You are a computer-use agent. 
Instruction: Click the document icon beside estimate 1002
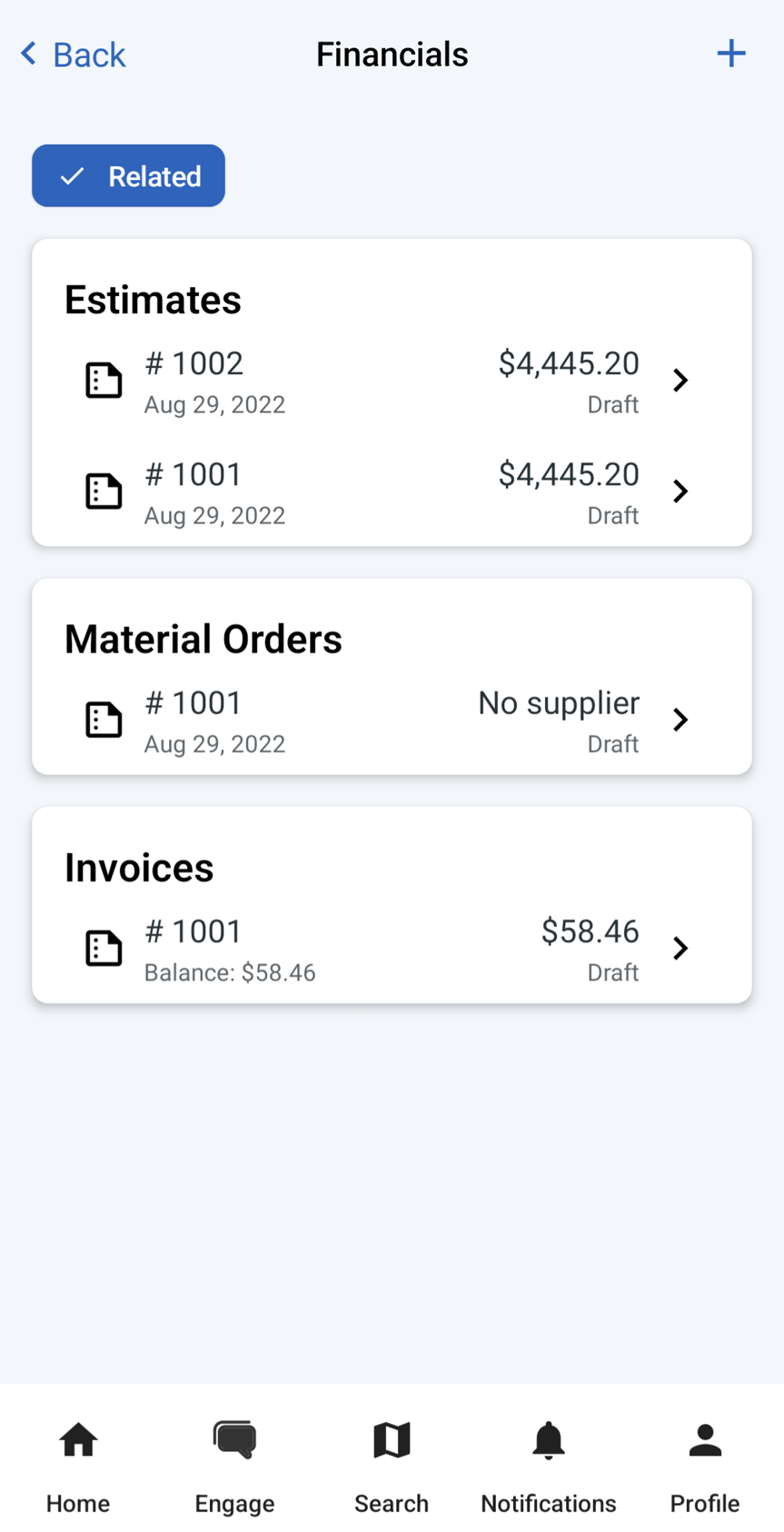coord(104,380)
